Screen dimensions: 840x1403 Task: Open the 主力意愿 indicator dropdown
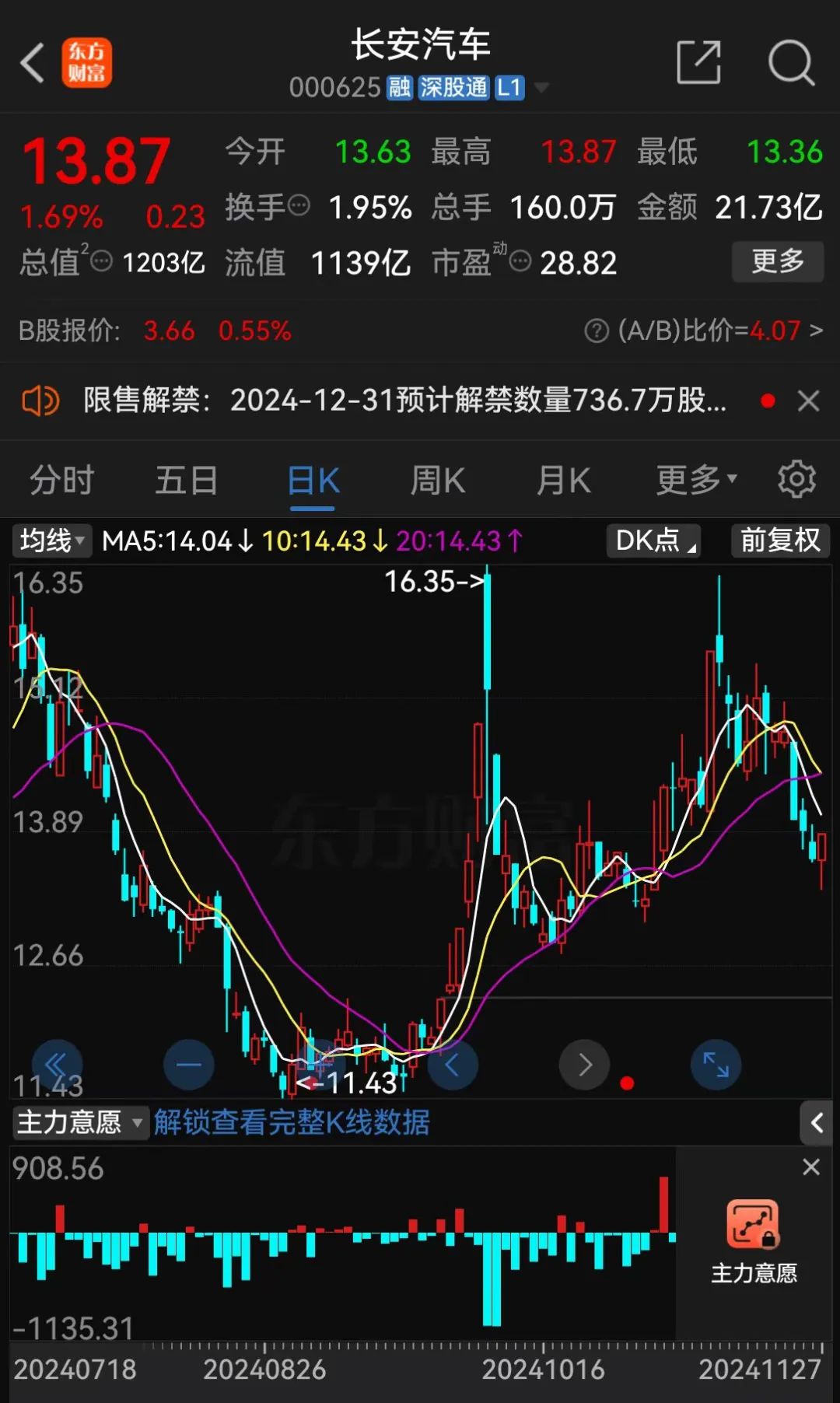[79, 1122]
